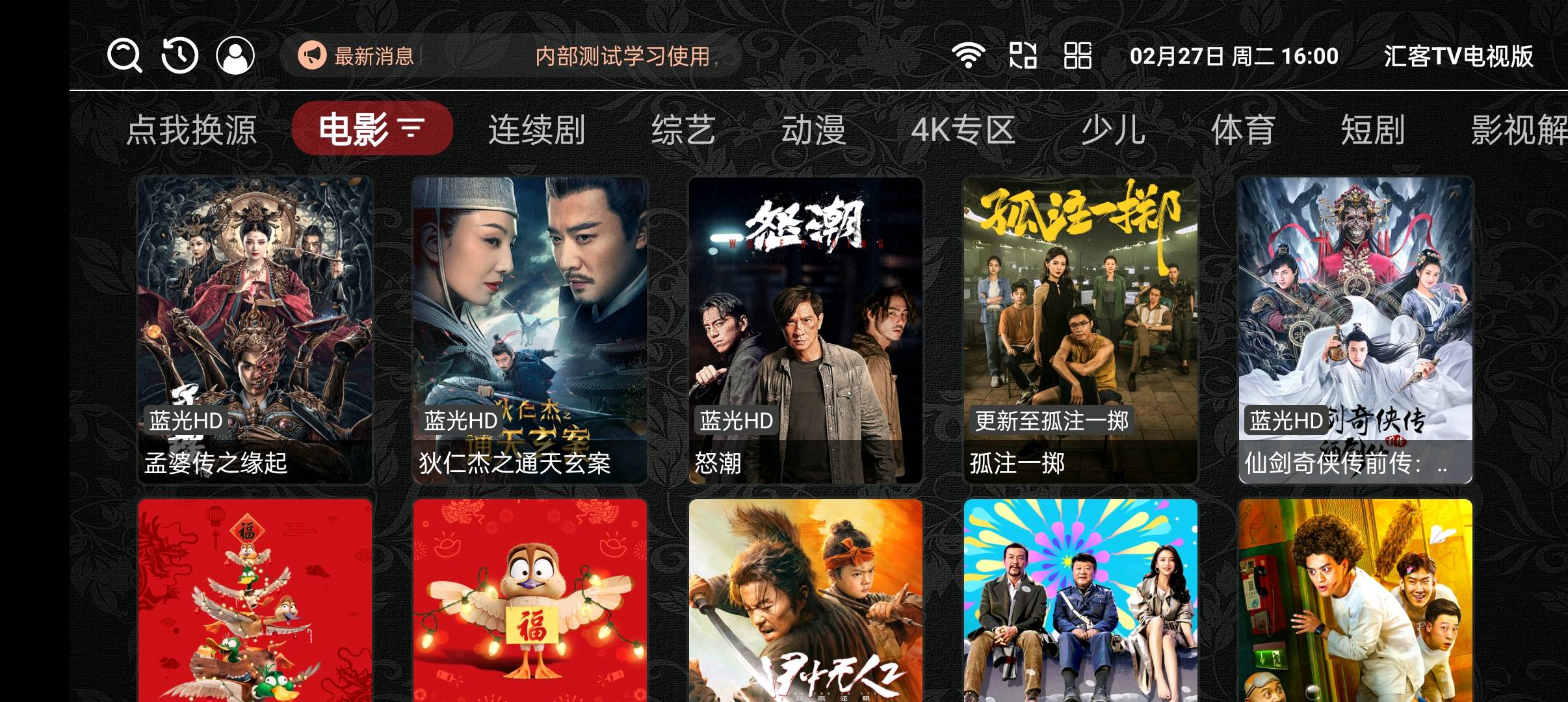Open the search icon

(x=124, y=56)
